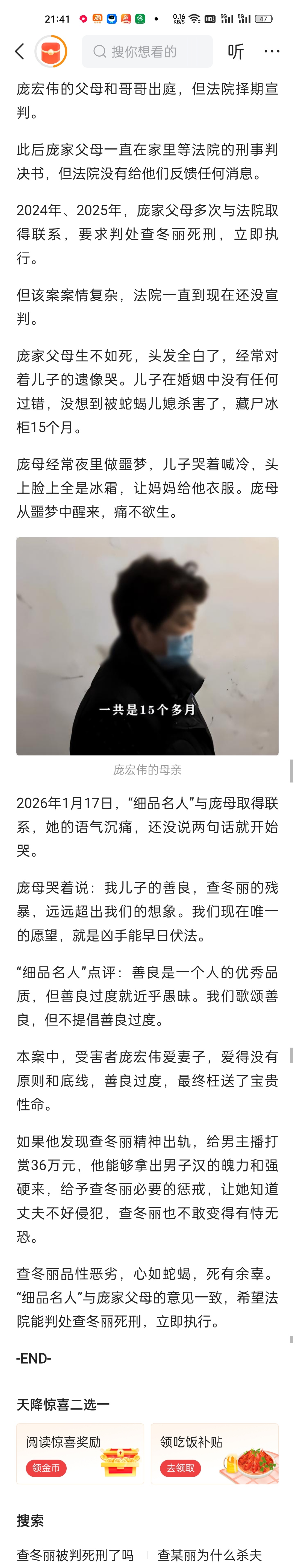Go back using the top-left arrow
This screenshot has width=295, height=1568.
pyautogui.click(x=19, y=52)
